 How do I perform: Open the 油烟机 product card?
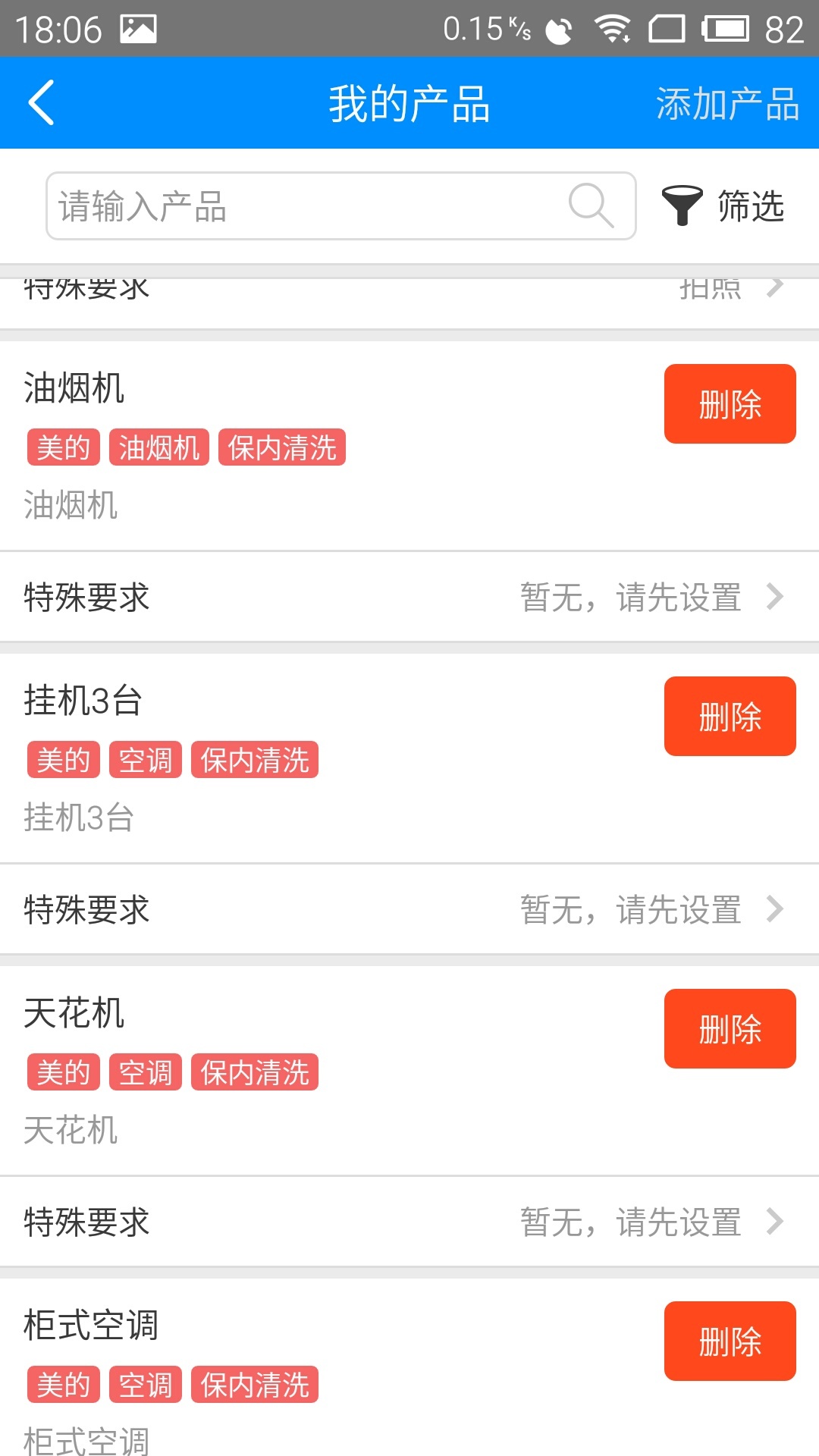click(x=303, y=447)
